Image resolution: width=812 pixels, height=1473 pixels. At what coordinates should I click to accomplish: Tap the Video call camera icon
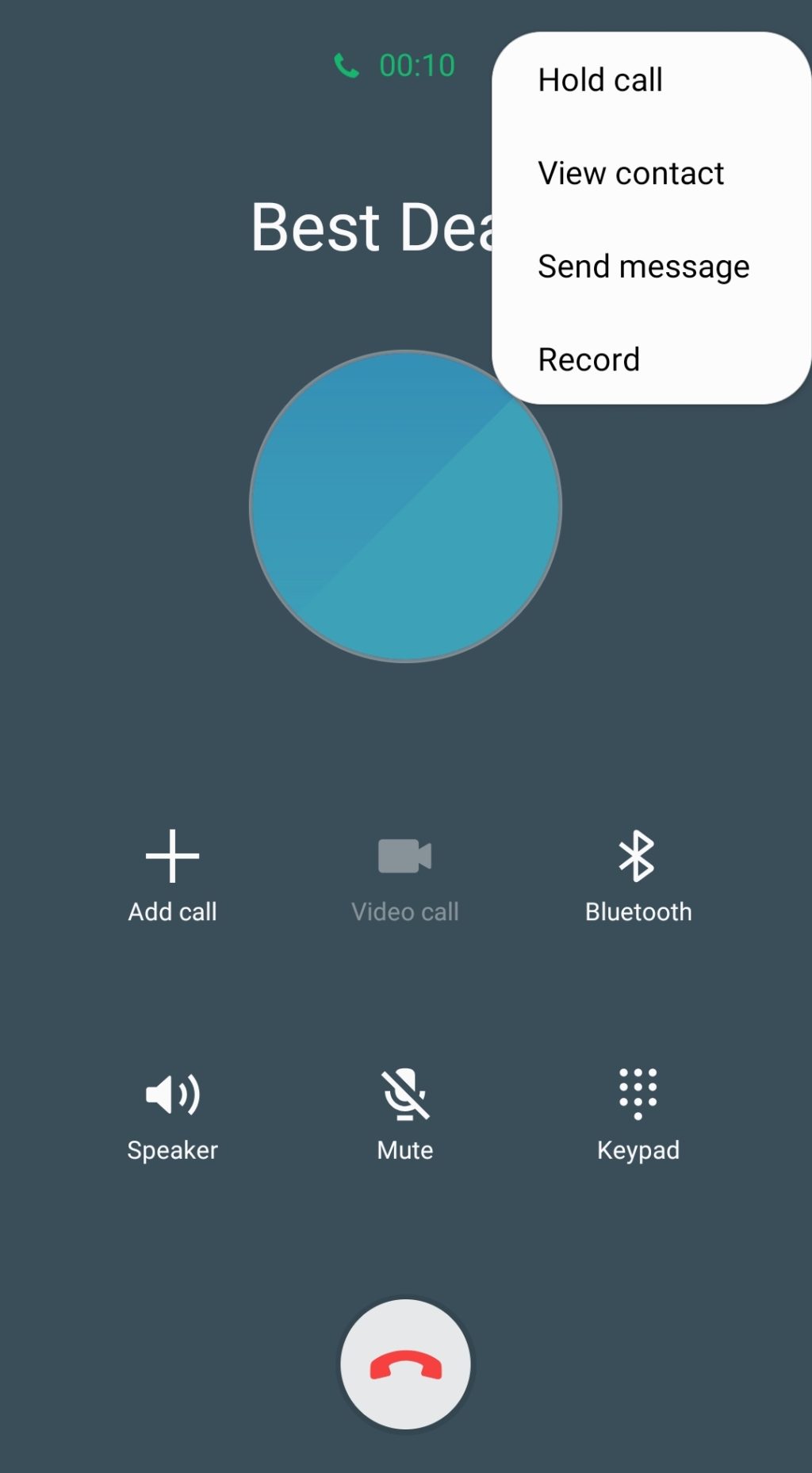[x=405, y=857]
